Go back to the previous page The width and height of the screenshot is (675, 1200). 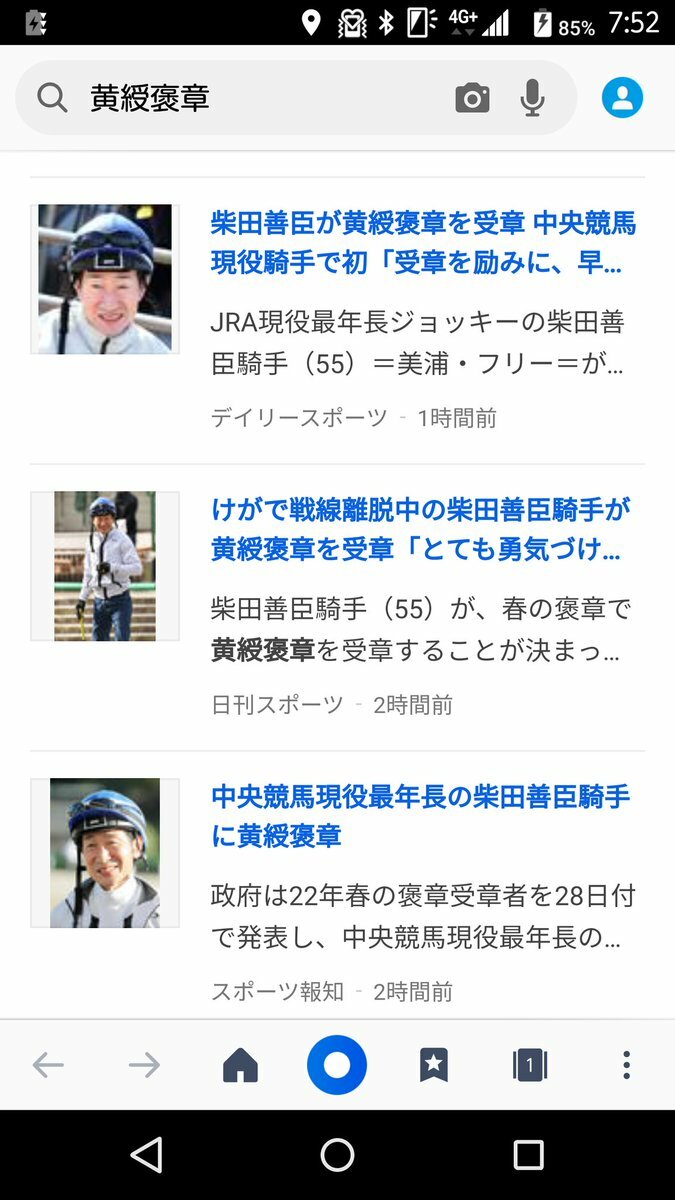click(48, 1065)
